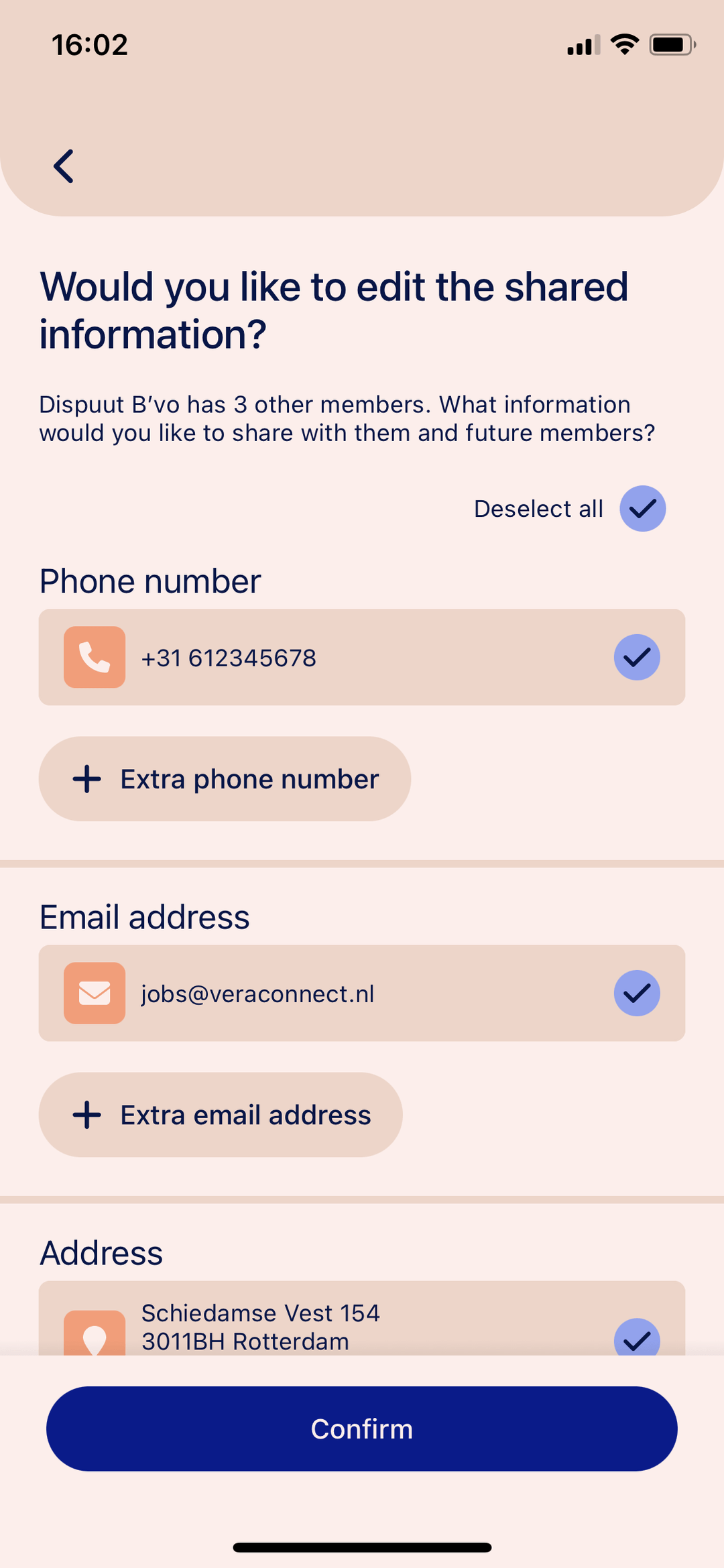Screen dimensions: 724x1568
Task: Go back using the arrow icon
Action: (64, 166)
